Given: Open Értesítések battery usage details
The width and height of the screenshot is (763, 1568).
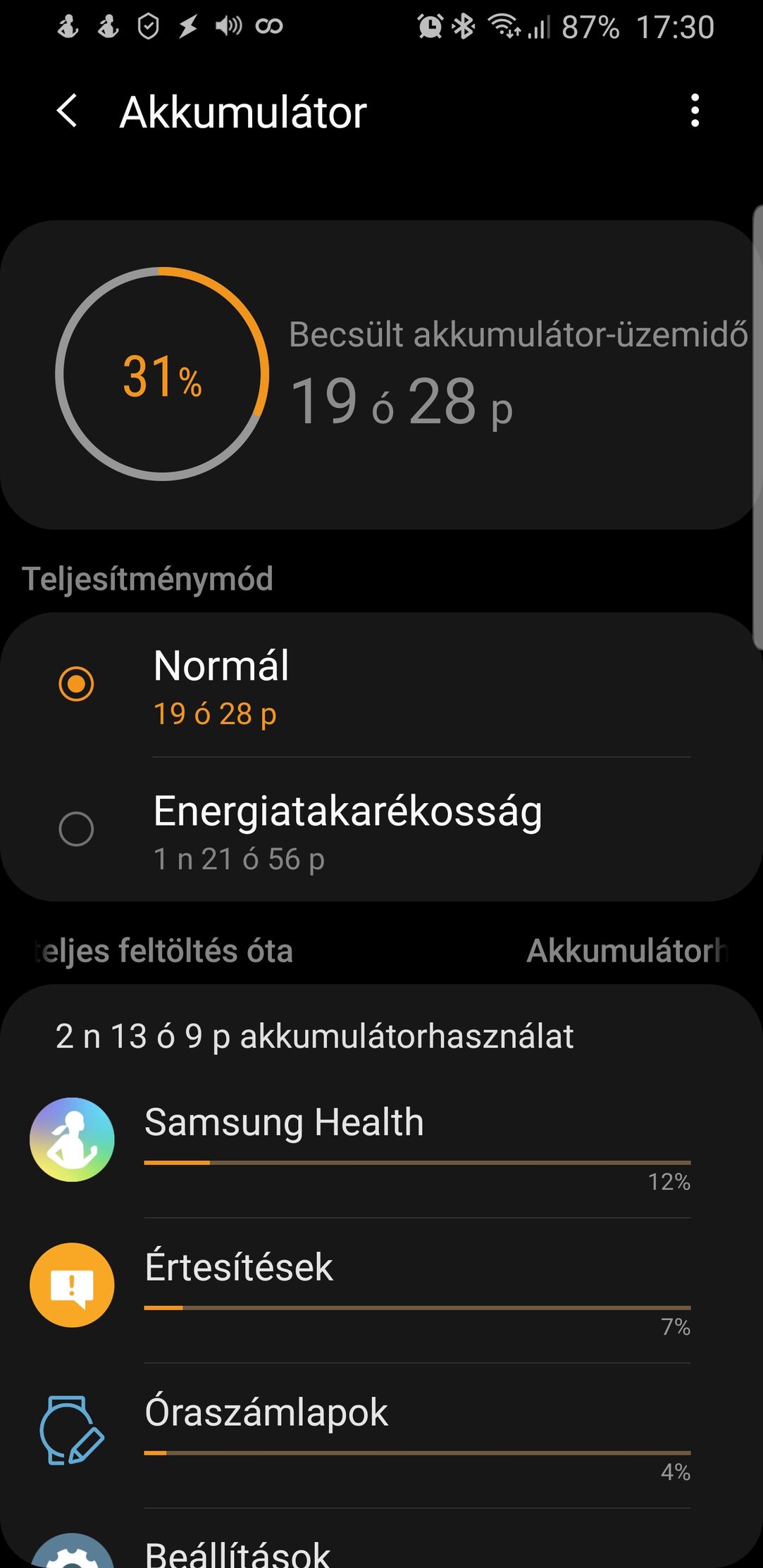Looking at the screenshot, I should click(381, 1289).
